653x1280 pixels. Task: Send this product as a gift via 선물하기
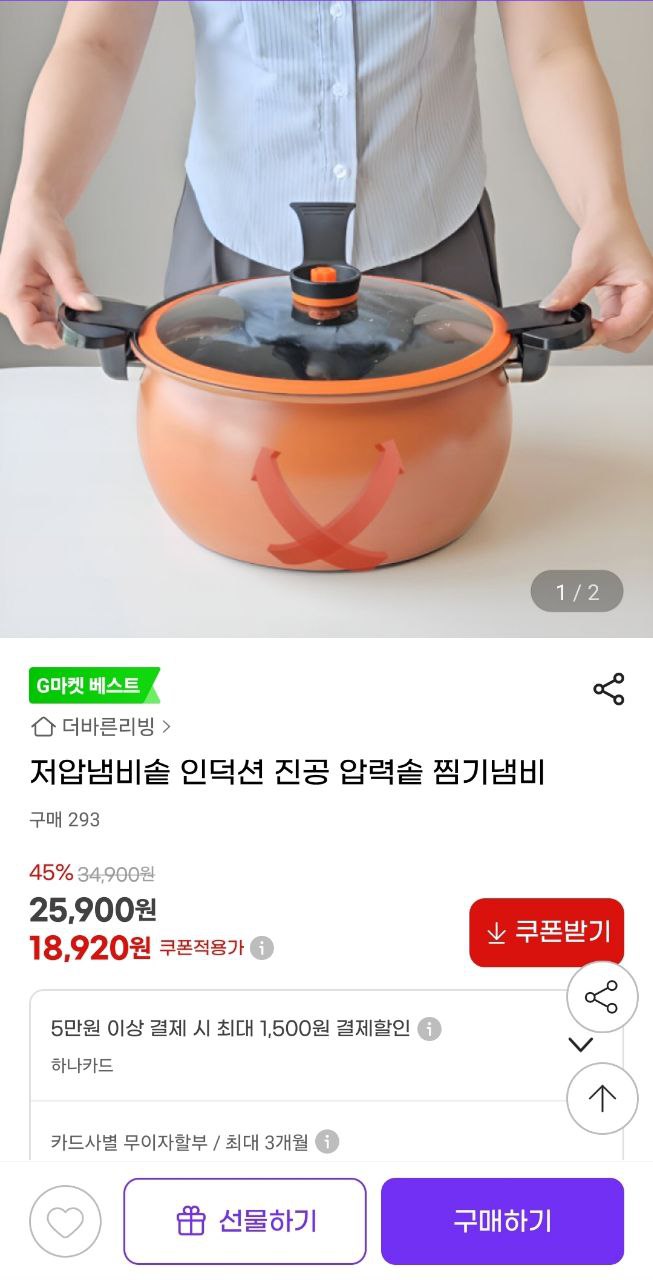(x=245, y=1221)
